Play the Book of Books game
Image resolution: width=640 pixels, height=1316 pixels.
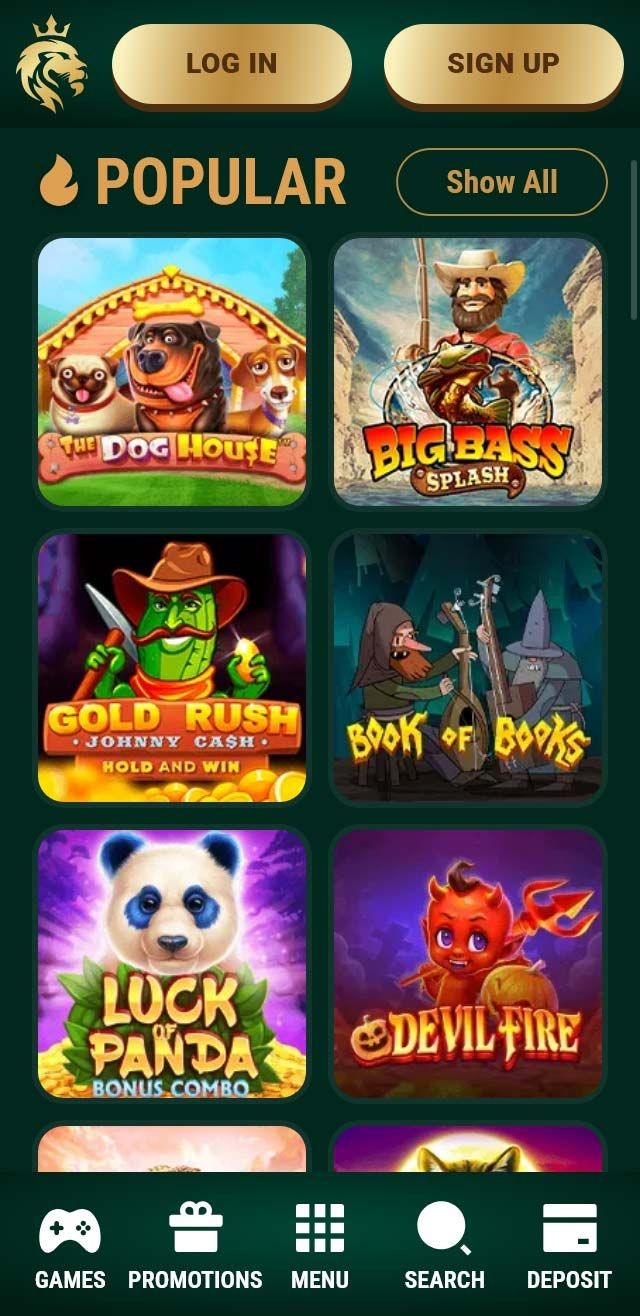click(468, 667)
